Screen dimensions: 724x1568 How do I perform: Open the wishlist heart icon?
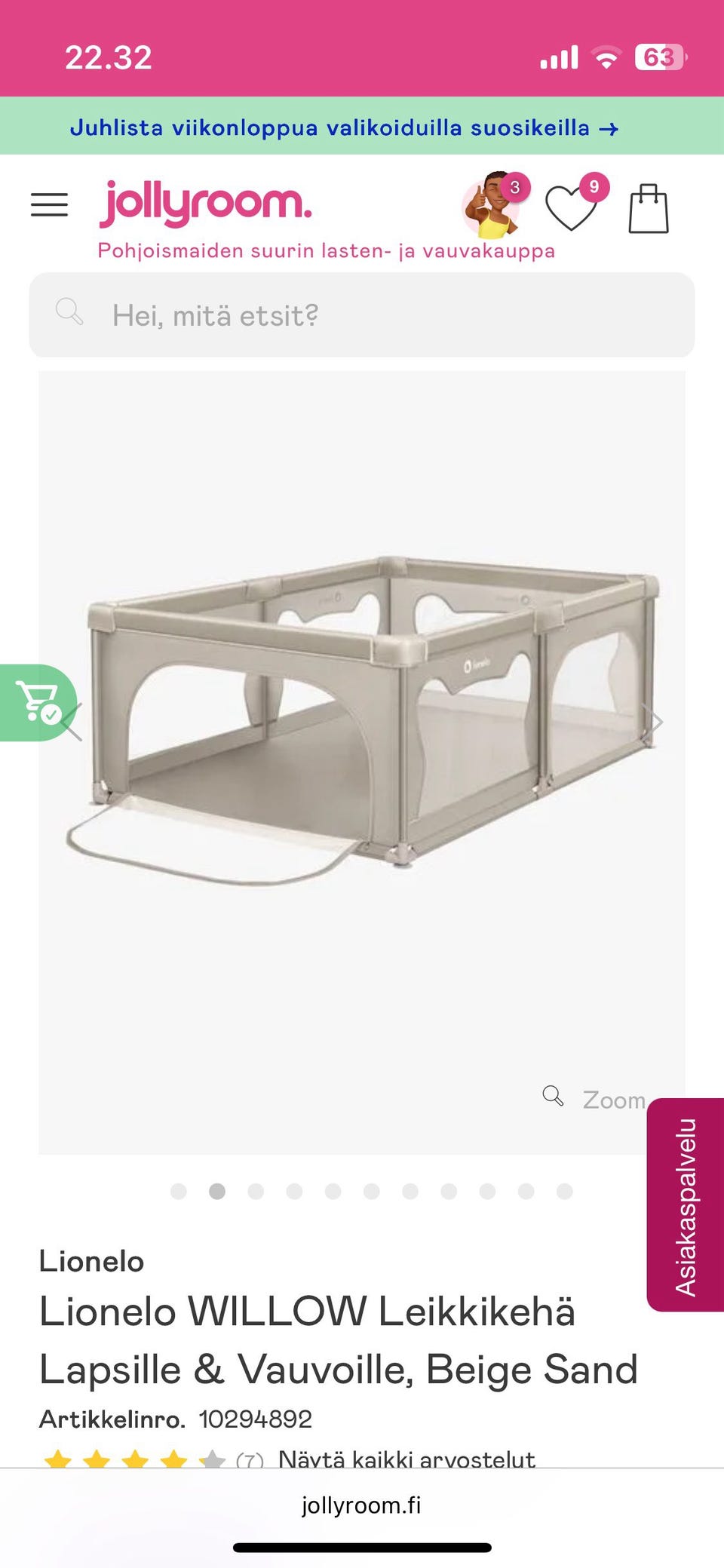[x=572, y=207]
